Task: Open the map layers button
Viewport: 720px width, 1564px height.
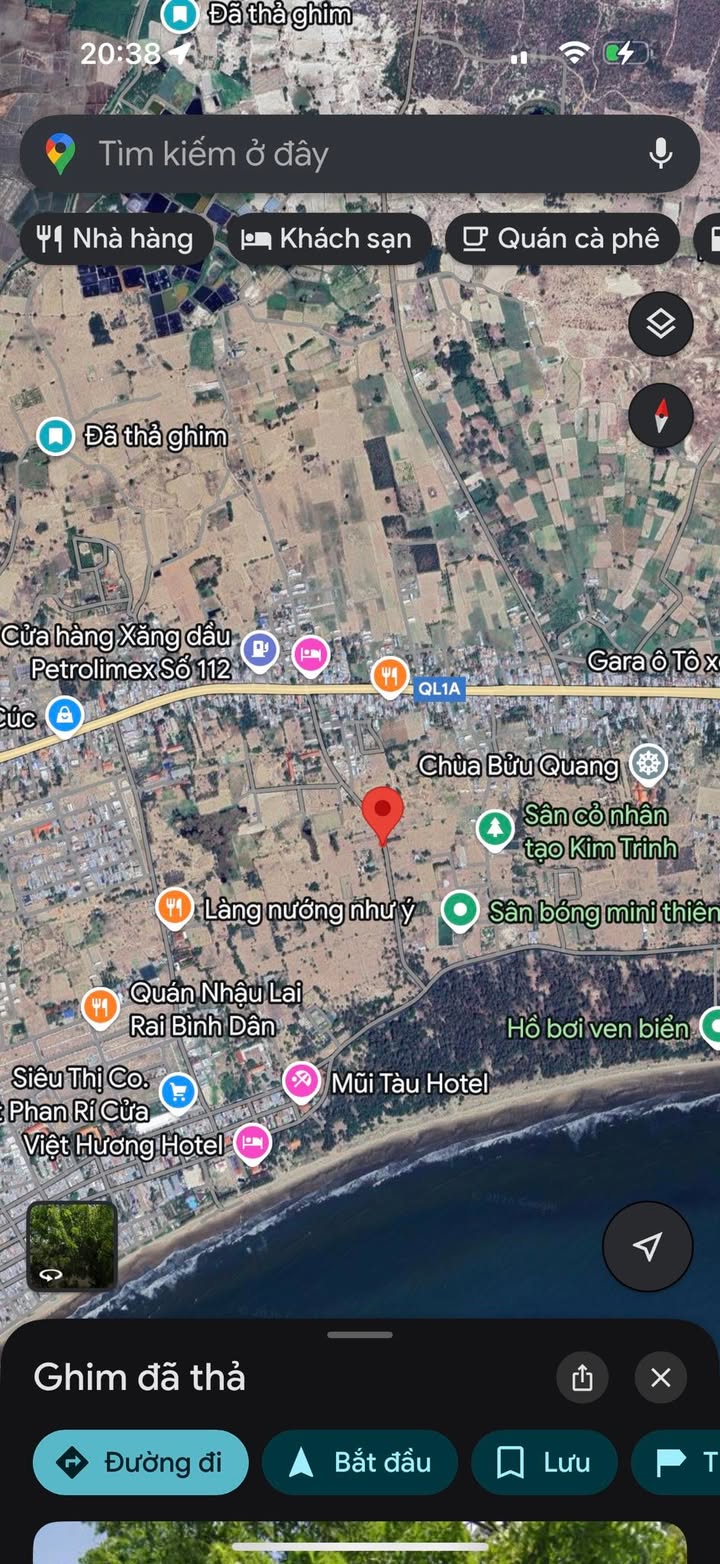Action: [660, 324]
